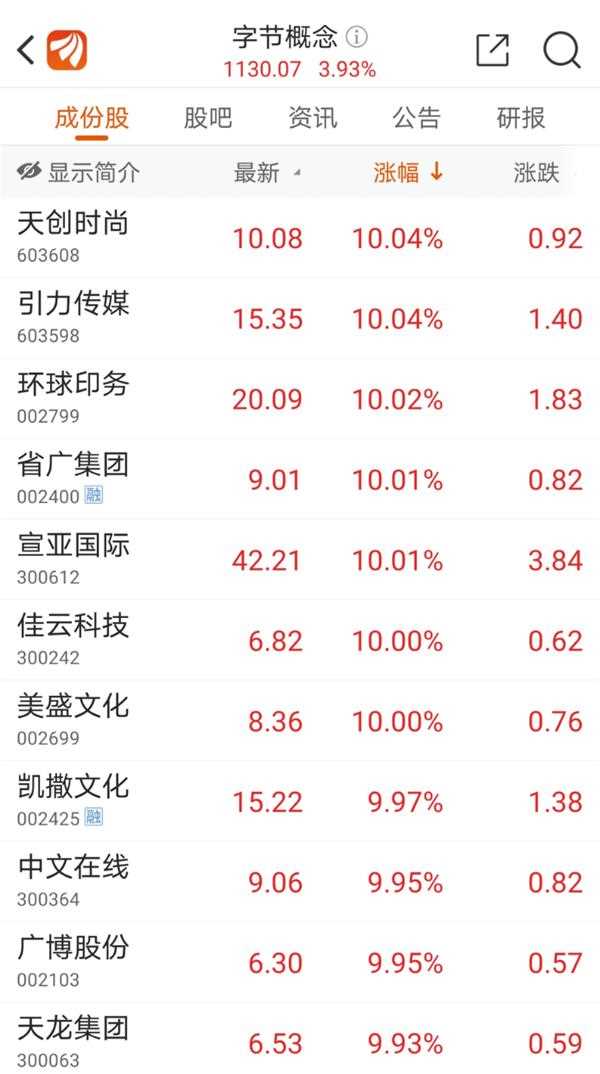The image size is (600, 1074).
Task: Switch to the 股吧 tab
Action: tap(208, 118)
